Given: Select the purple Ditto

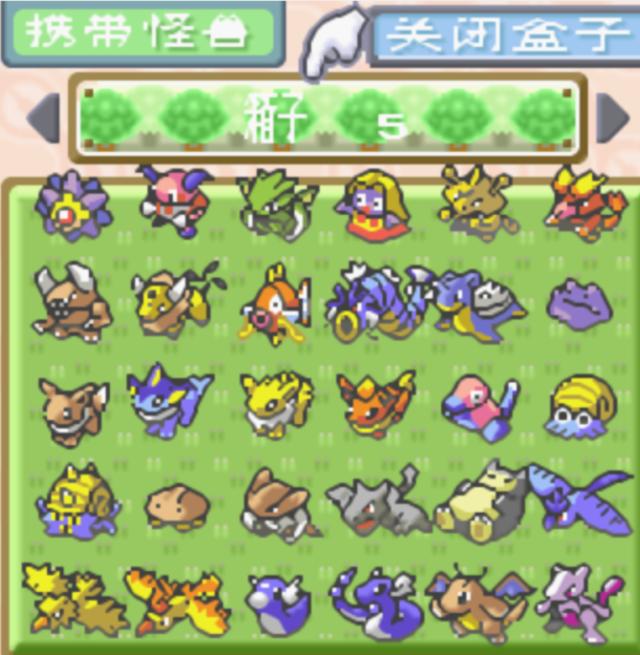Looking at the screenshot, I should 580,304.
